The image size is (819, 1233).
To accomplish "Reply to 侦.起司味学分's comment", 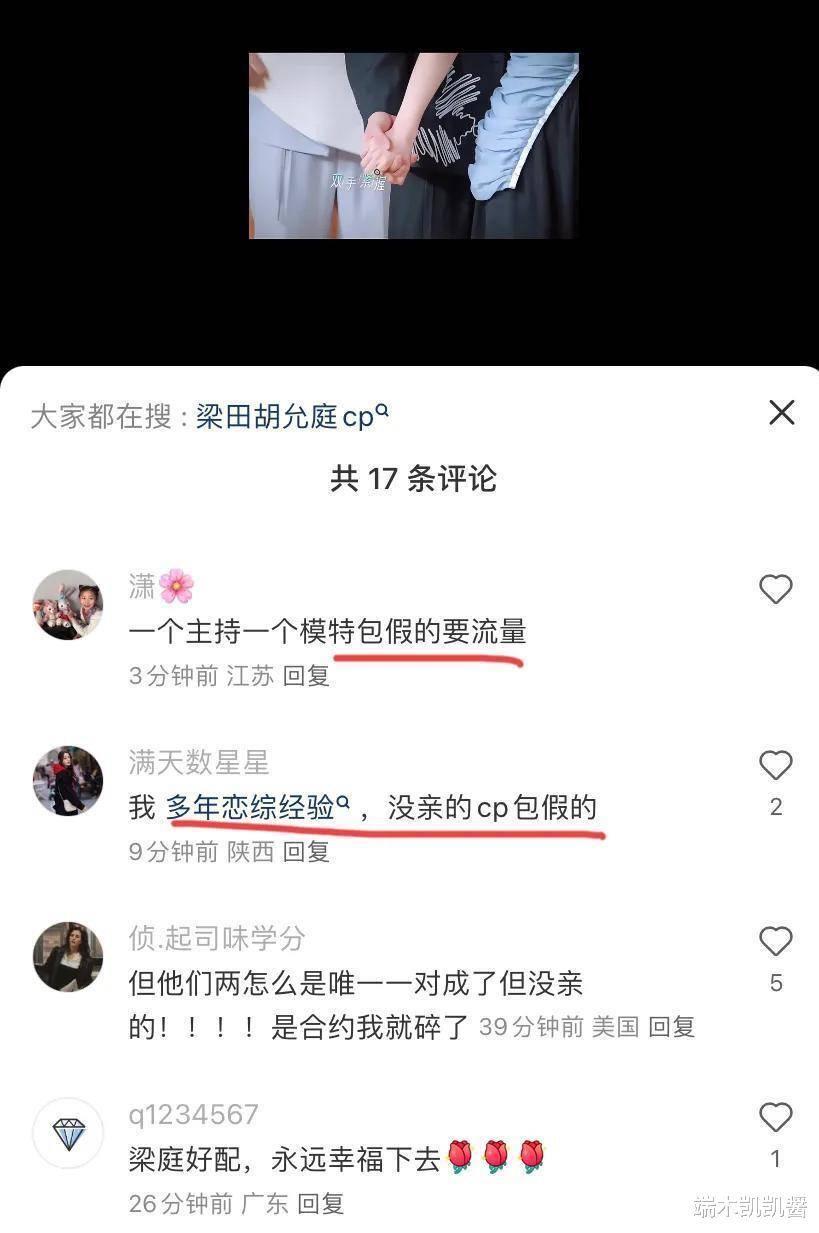I will pos(671,1027).
